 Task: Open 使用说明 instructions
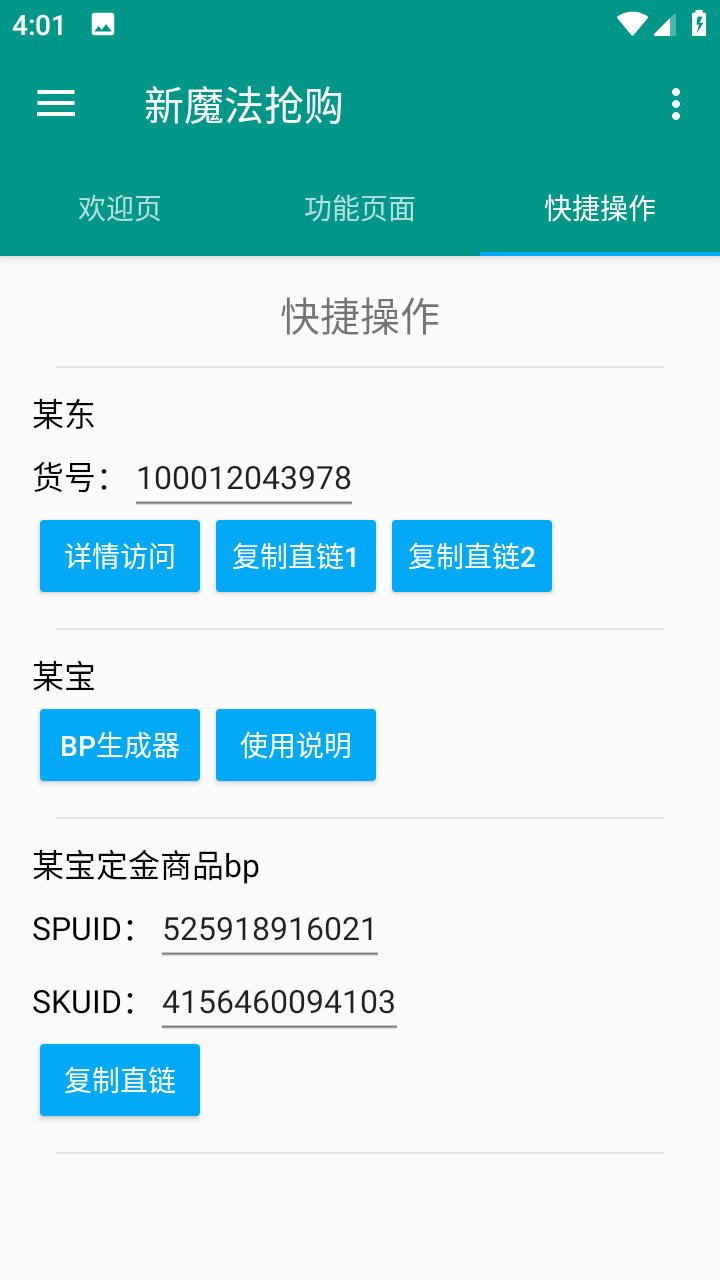[x=296, y=745]
